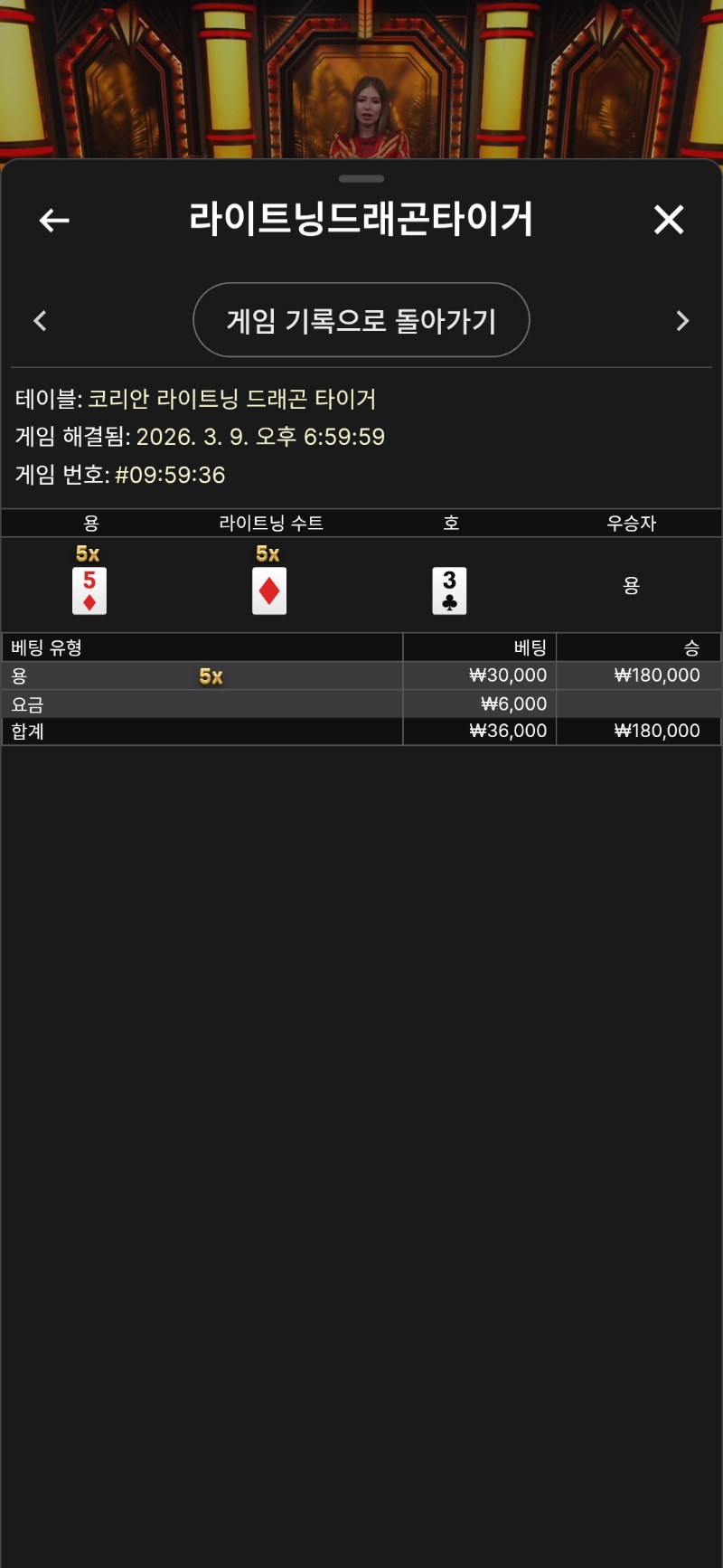The width and height of the screenshot is (723, 1568).
Task: Tap the 게임 기록으로 돌아가기 button
Action: tap(361, 320)
